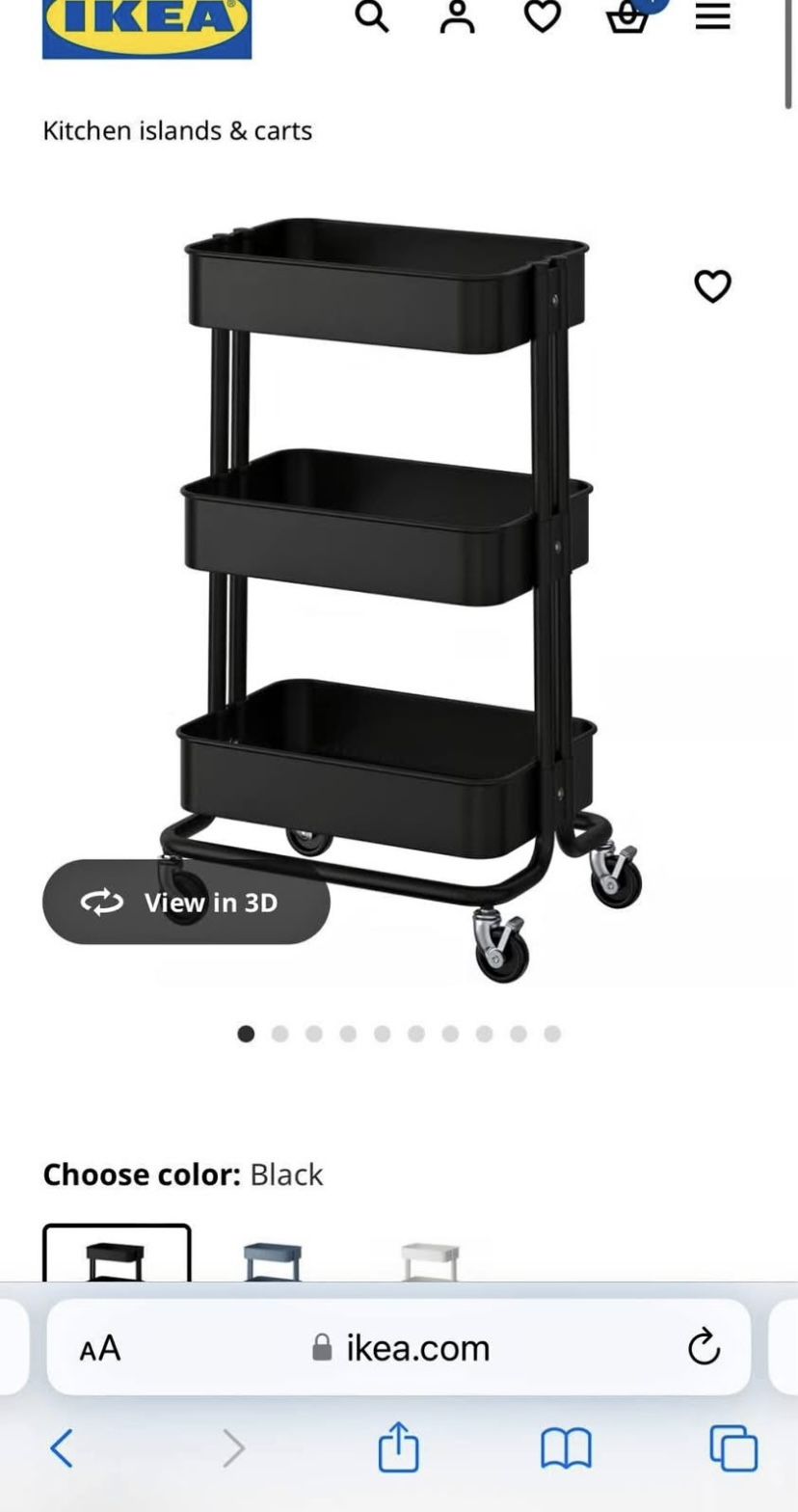The image size is (798, 1512).
Task: Tap the ikea.com address bar
Action: (403, 1347)
